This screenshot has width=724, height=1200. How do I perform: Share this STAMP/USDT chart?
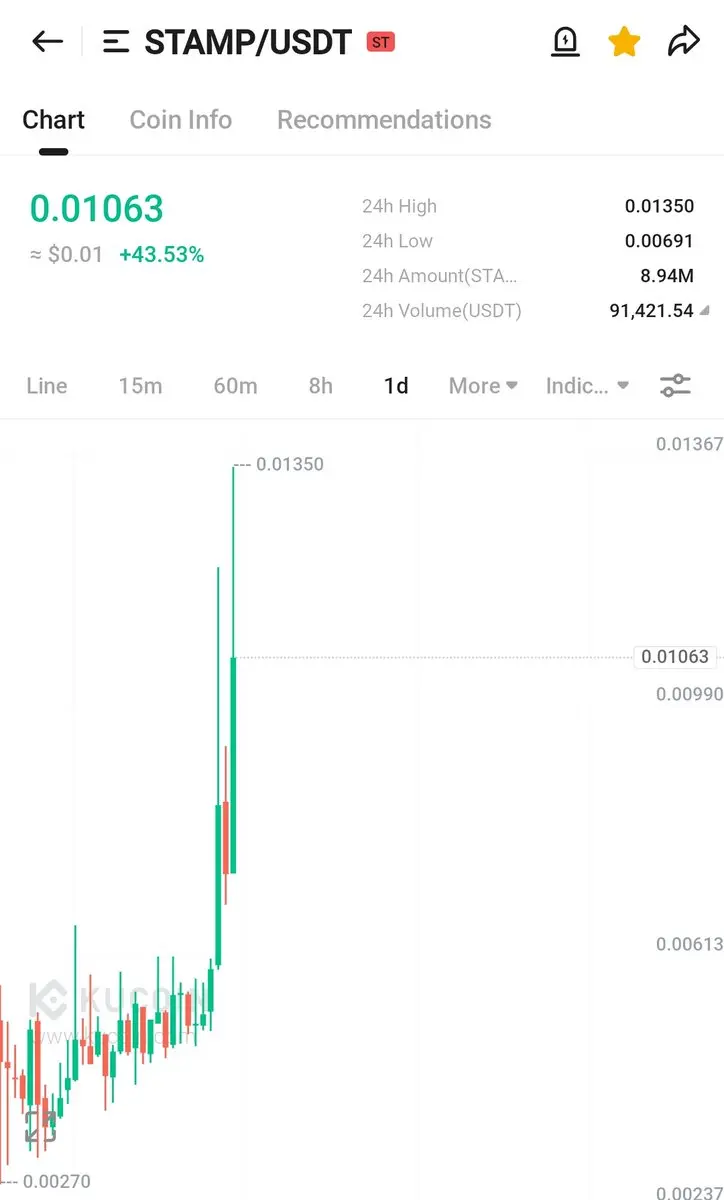(x=684, y=41)
